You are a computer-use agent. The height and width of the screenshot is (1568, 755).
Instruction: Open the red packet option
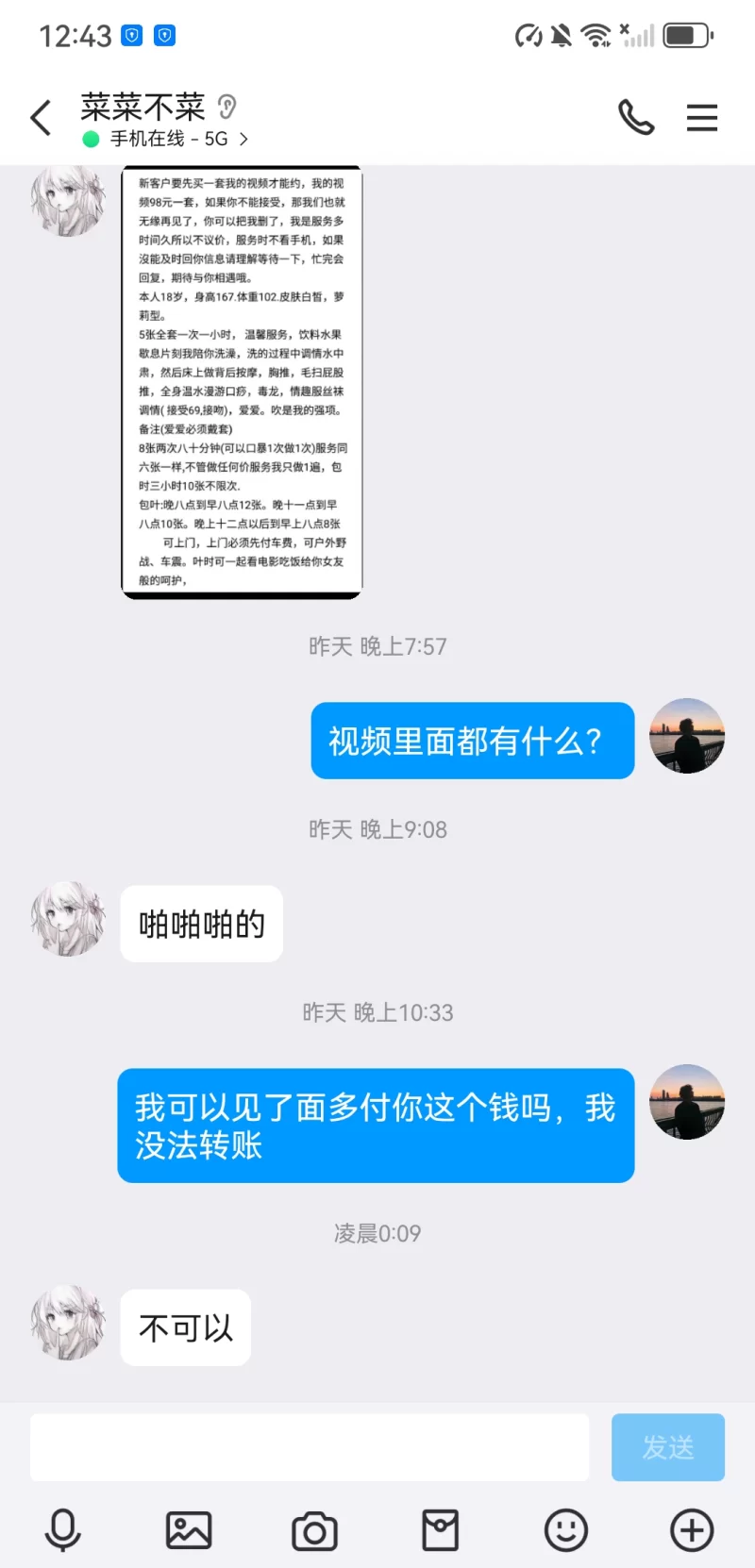[440, 1529]
